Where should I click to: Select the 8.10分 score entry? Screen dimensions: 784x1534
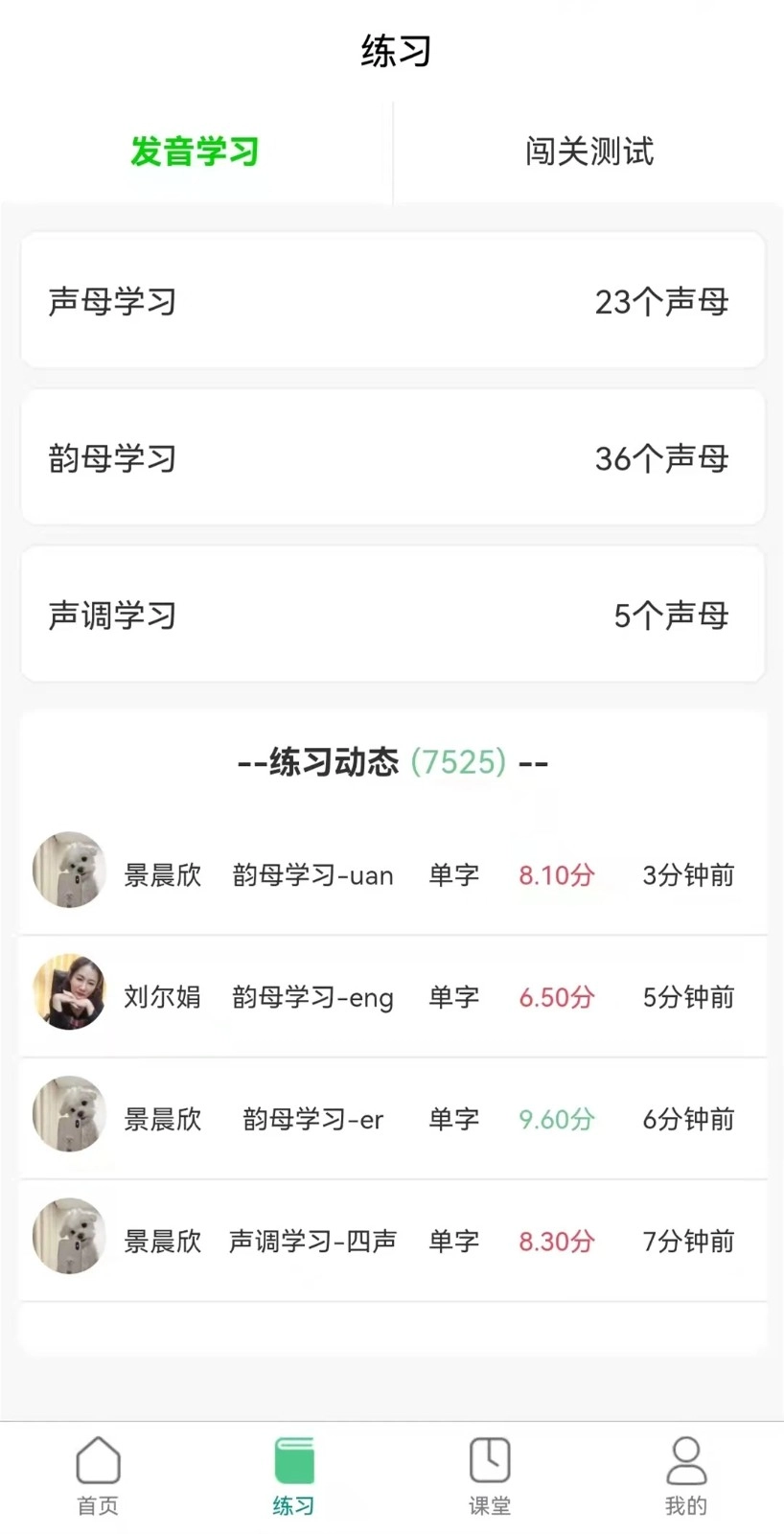pos(555,874)
